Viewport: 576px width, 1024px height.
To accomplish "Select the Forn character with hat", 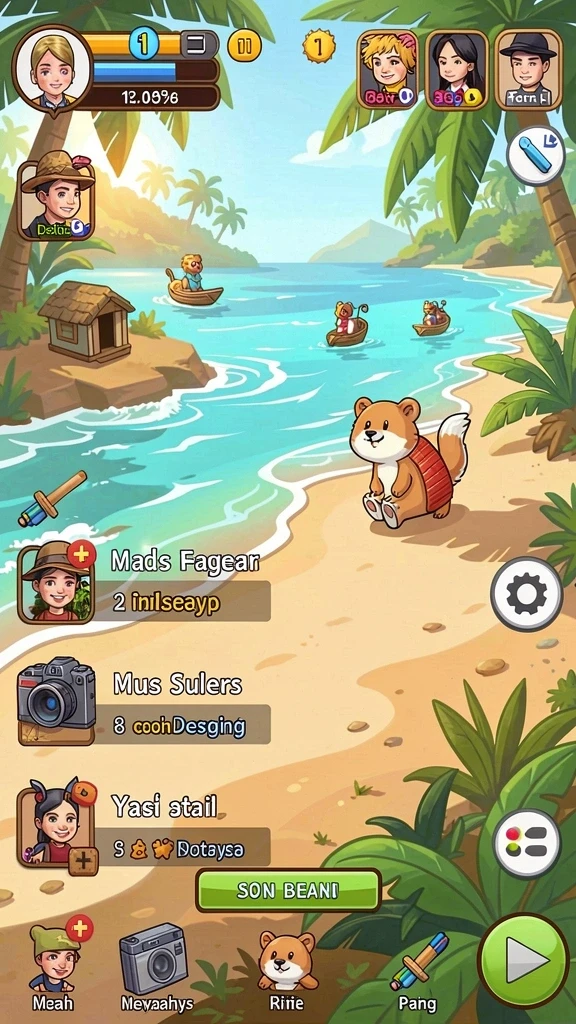I will pyautogui.click(x=528, y=69).
